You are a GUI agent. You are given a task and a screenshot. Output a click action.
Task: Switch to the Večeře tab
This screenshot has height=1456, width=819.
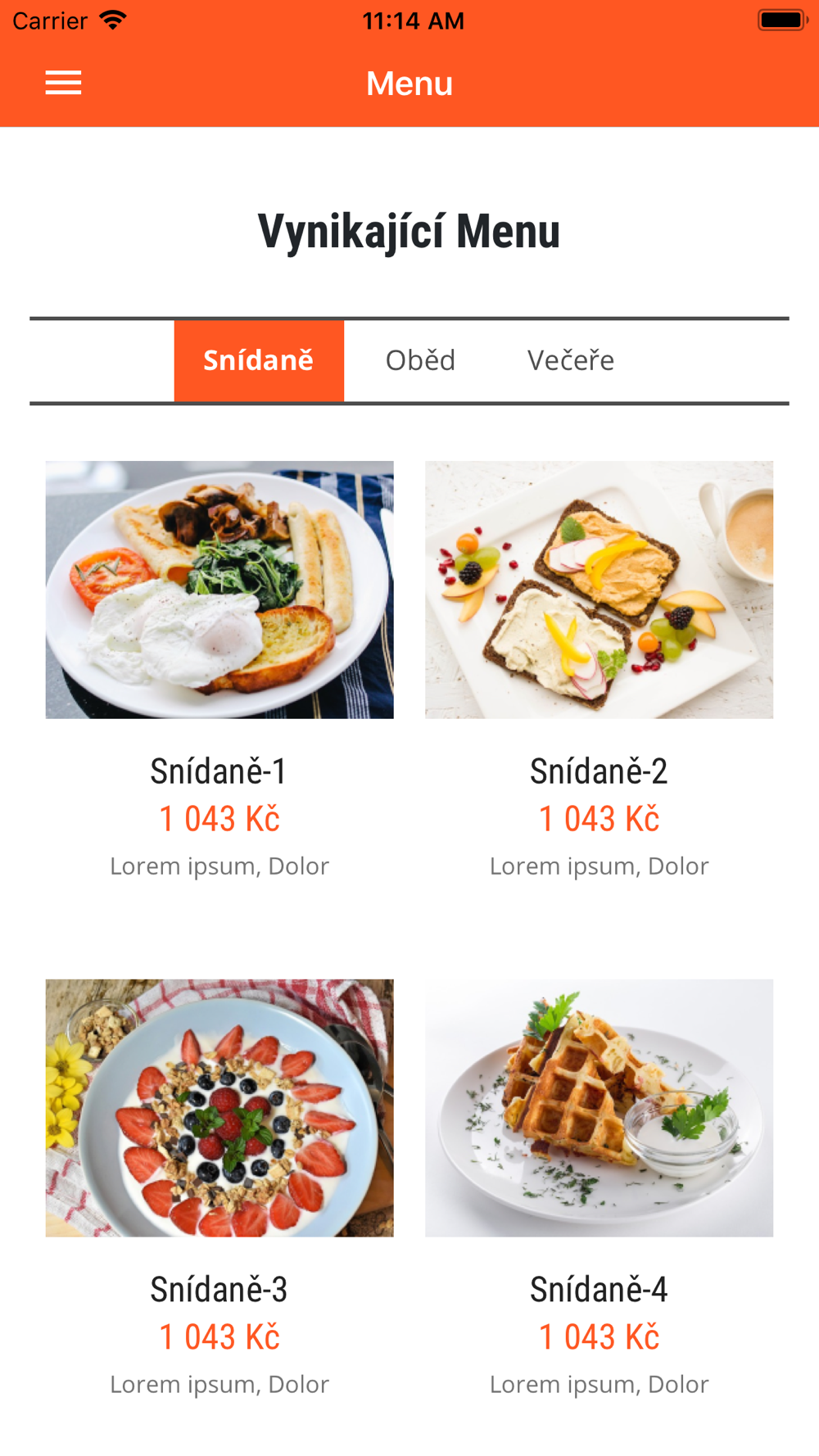(571, 360)
